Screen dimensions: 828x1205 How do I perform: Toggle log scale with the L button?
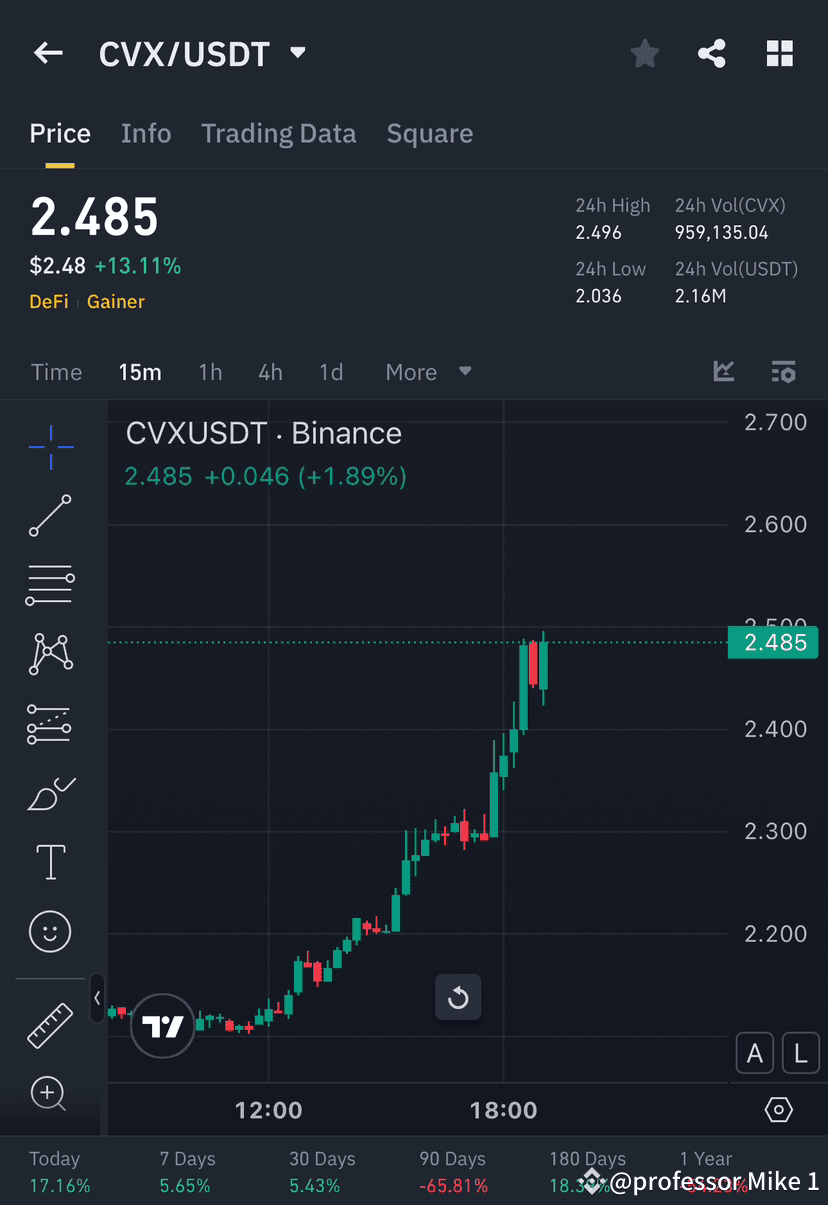point(800,1053)
